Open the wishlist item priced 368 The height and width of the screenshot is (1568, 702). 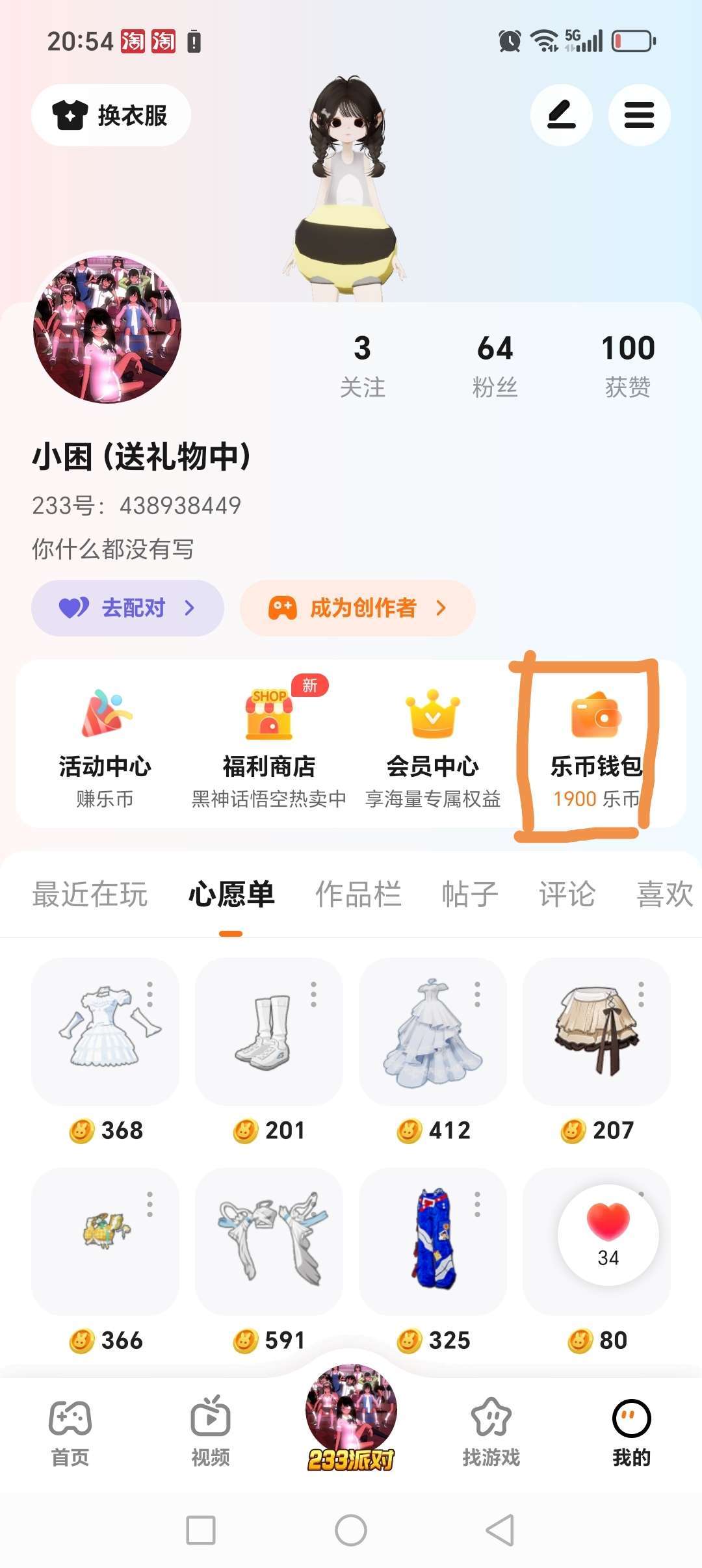coord(105,1032)
